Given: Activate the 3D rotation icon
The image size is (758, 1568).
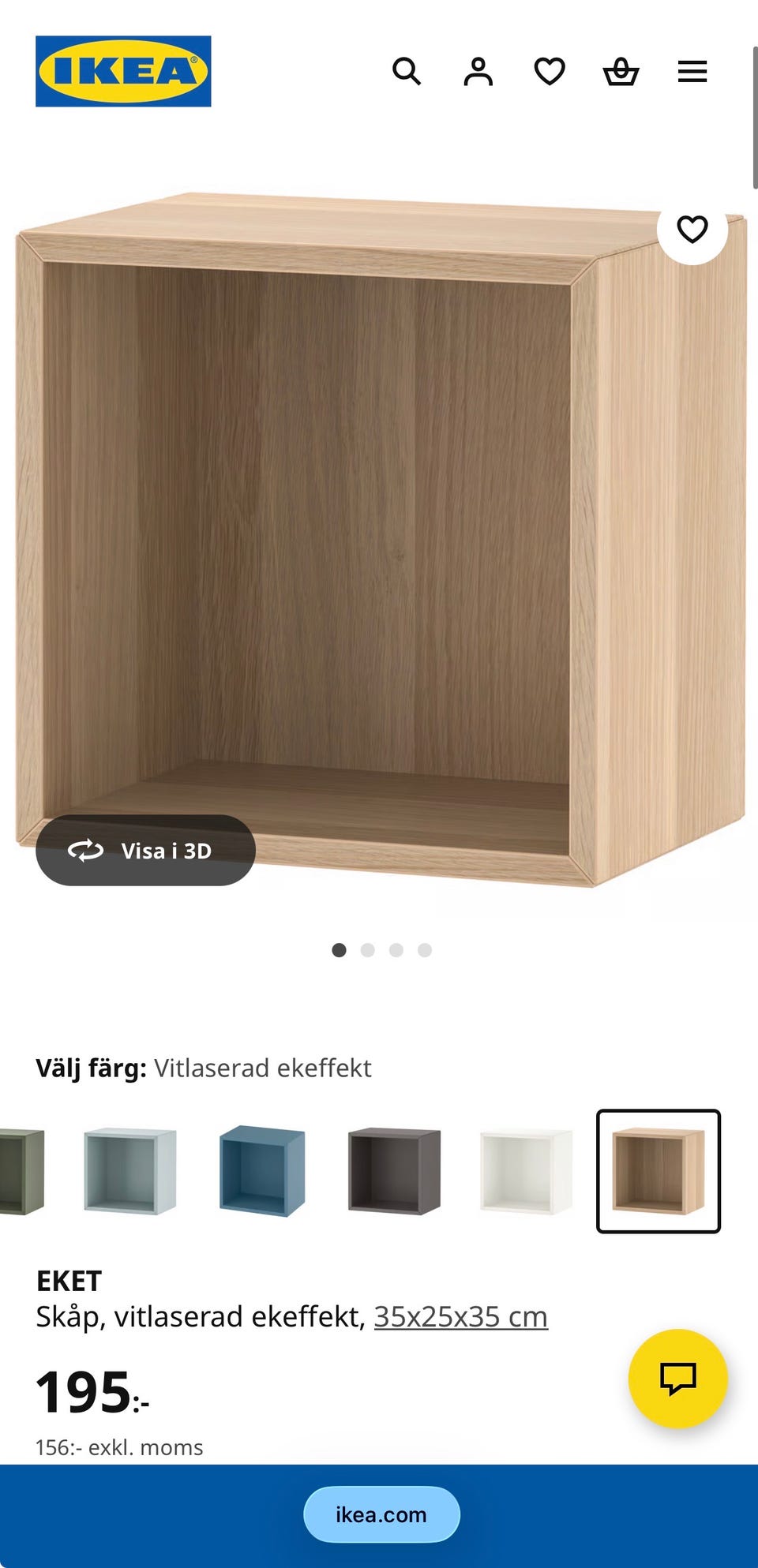Looking at the screenshot, I should point(87,850).
